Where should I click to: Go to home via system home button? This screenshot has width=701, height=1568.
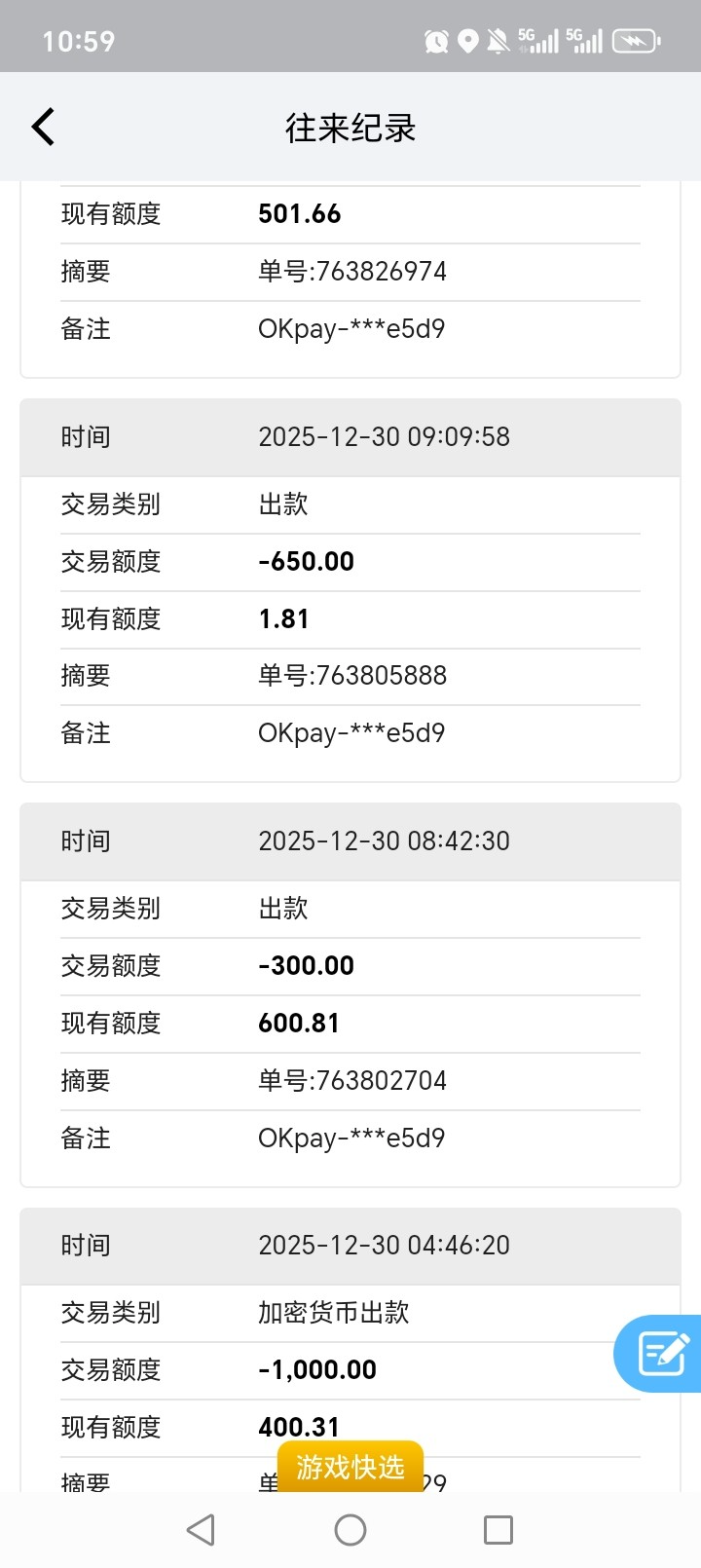click(350, 1530)
